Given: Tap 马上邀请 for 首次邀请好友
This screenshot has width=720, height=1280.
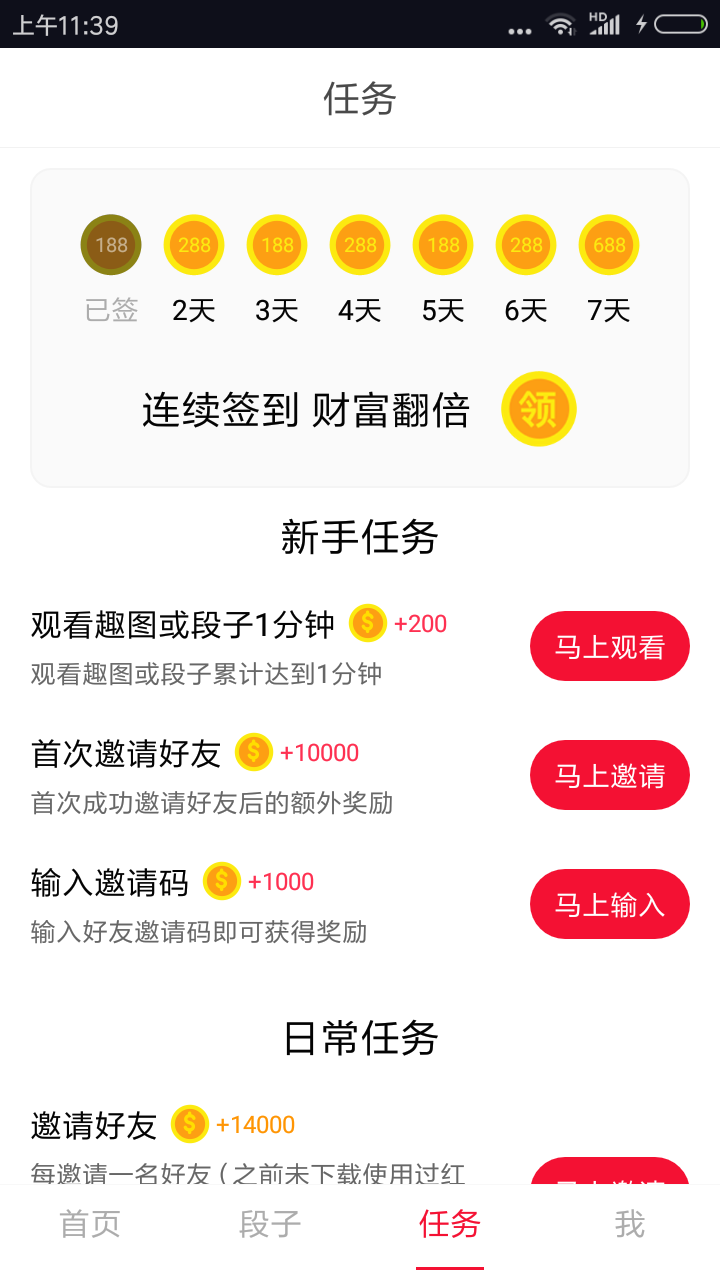Looking at the screenshot, I should click(609, 776).
